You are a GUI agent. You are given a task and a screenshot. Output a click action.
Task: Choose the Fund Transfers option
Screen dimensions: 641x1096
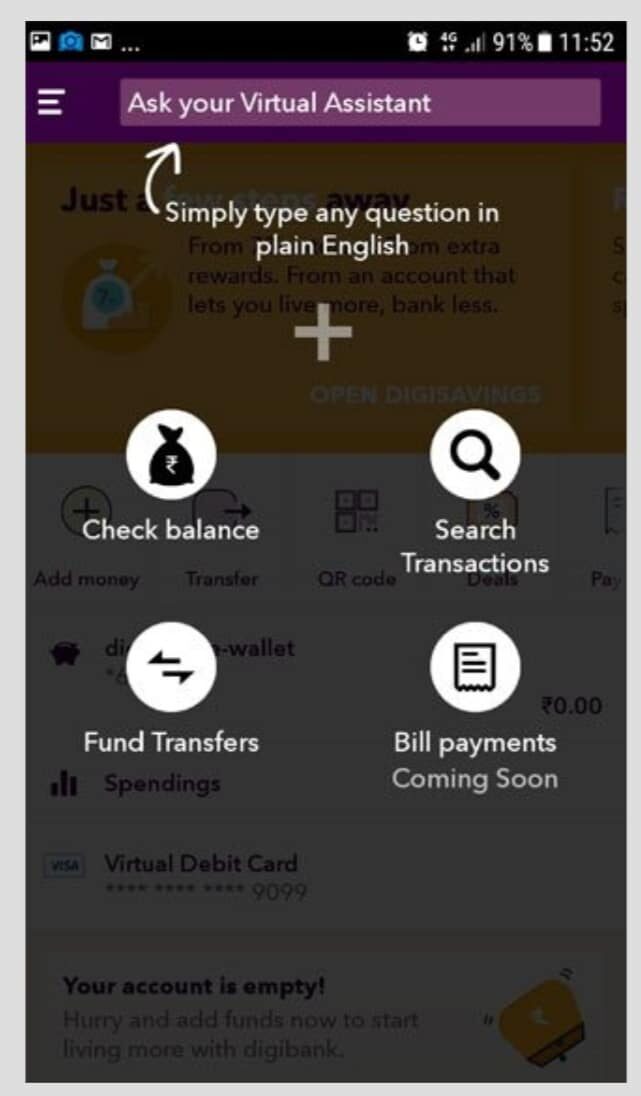pyautogui.click(x=171, y=667)
